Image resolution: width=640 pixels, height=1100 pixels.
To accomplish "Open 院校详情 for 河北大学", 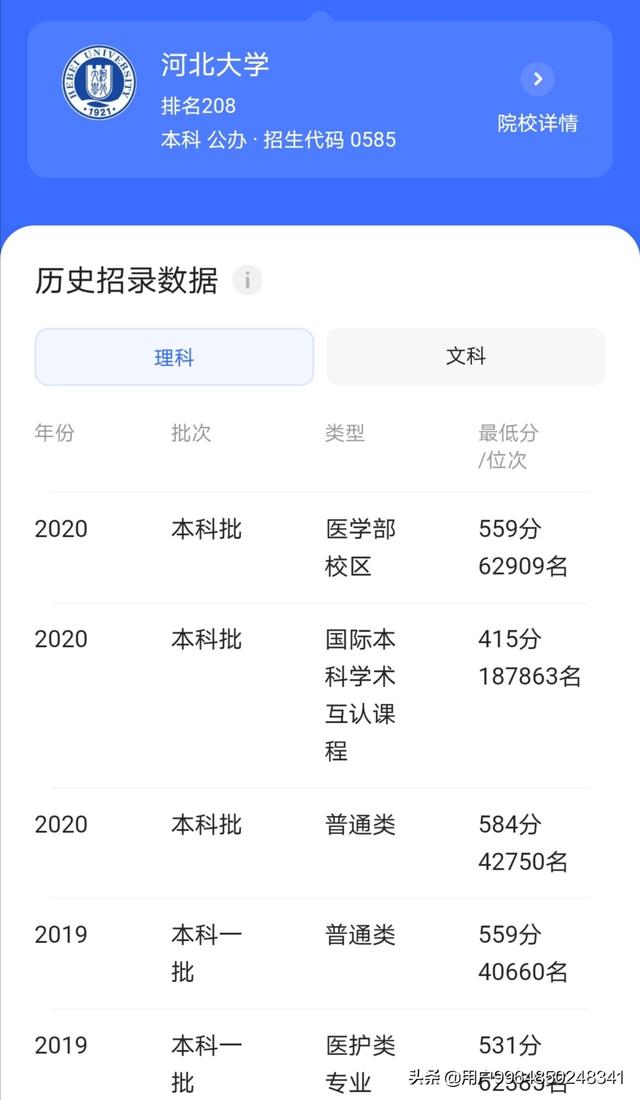I will (538, 100).
